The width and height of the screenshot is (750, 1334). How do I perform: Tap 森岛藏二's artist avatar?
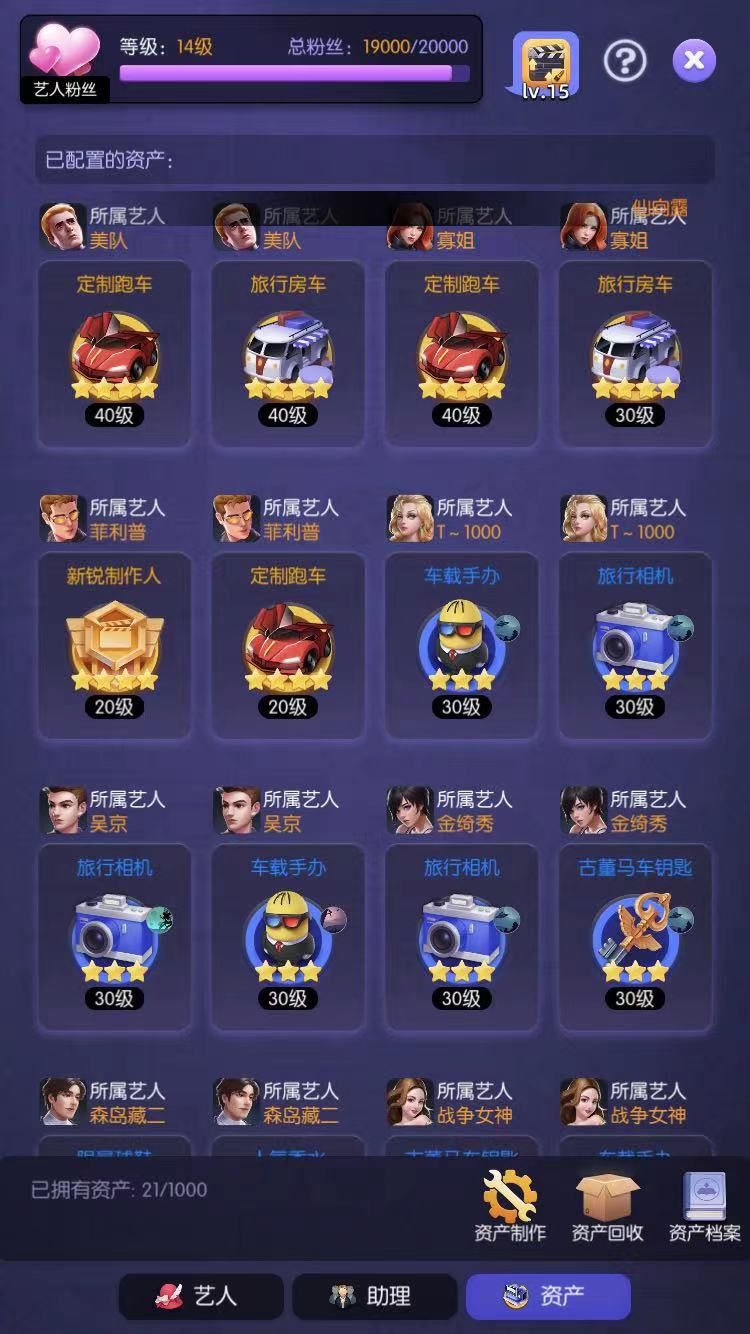click(63, 1100)
